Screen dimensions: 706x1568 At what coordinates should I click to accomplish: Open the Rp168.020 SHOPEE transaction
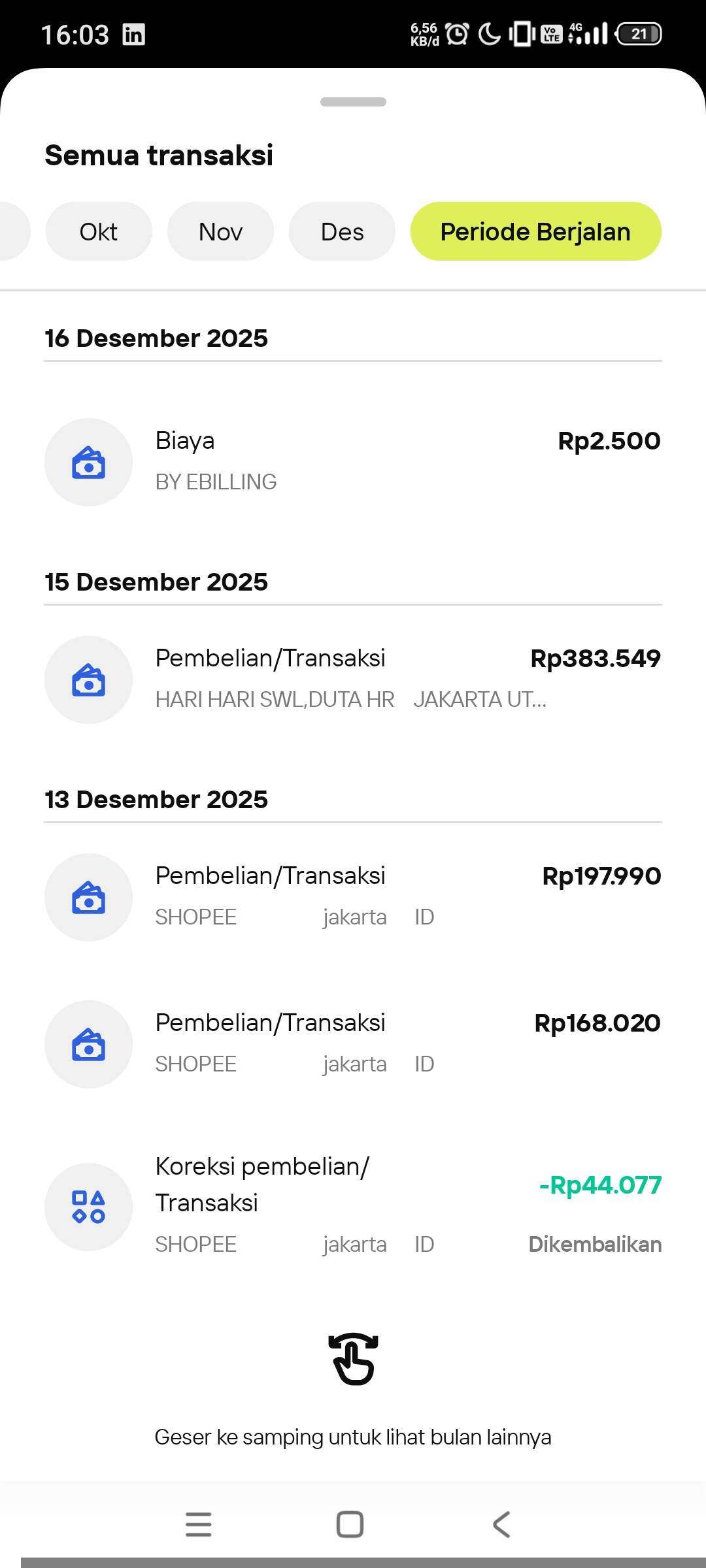[353, 1043]
